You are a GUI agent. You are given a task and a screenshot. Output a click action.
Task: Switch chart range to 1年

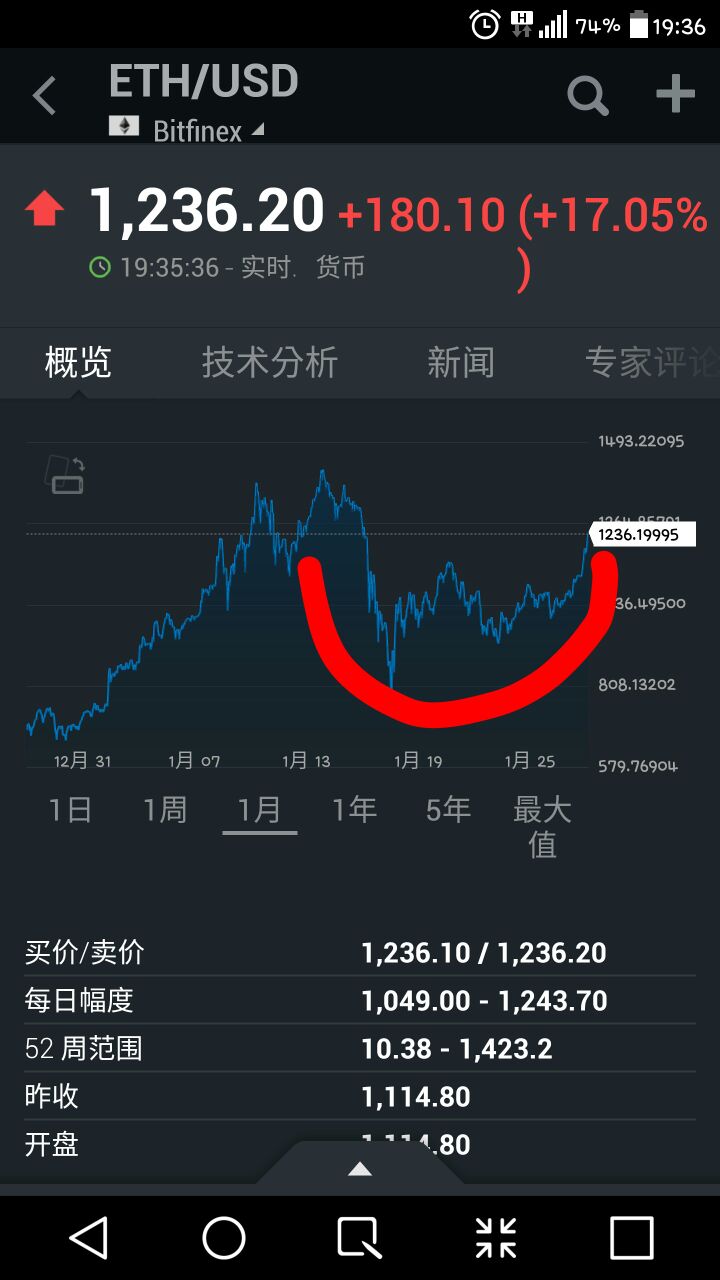point(354,809)
